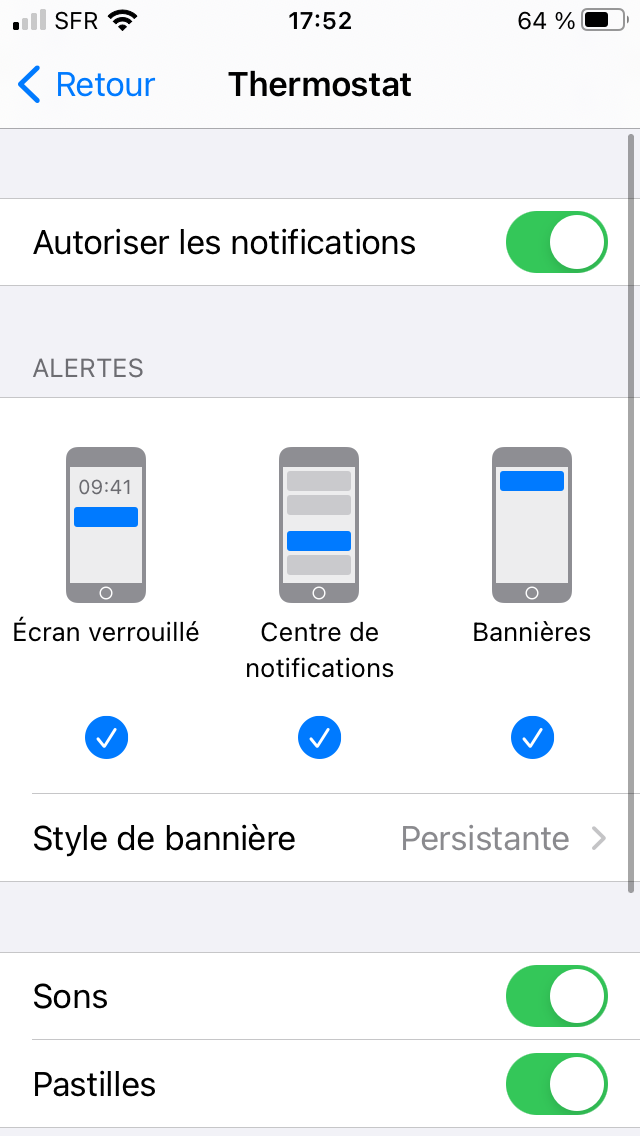Go back with the Retour button
The width and height of the screenshot is (640, 1136).
tap(86, 85)
